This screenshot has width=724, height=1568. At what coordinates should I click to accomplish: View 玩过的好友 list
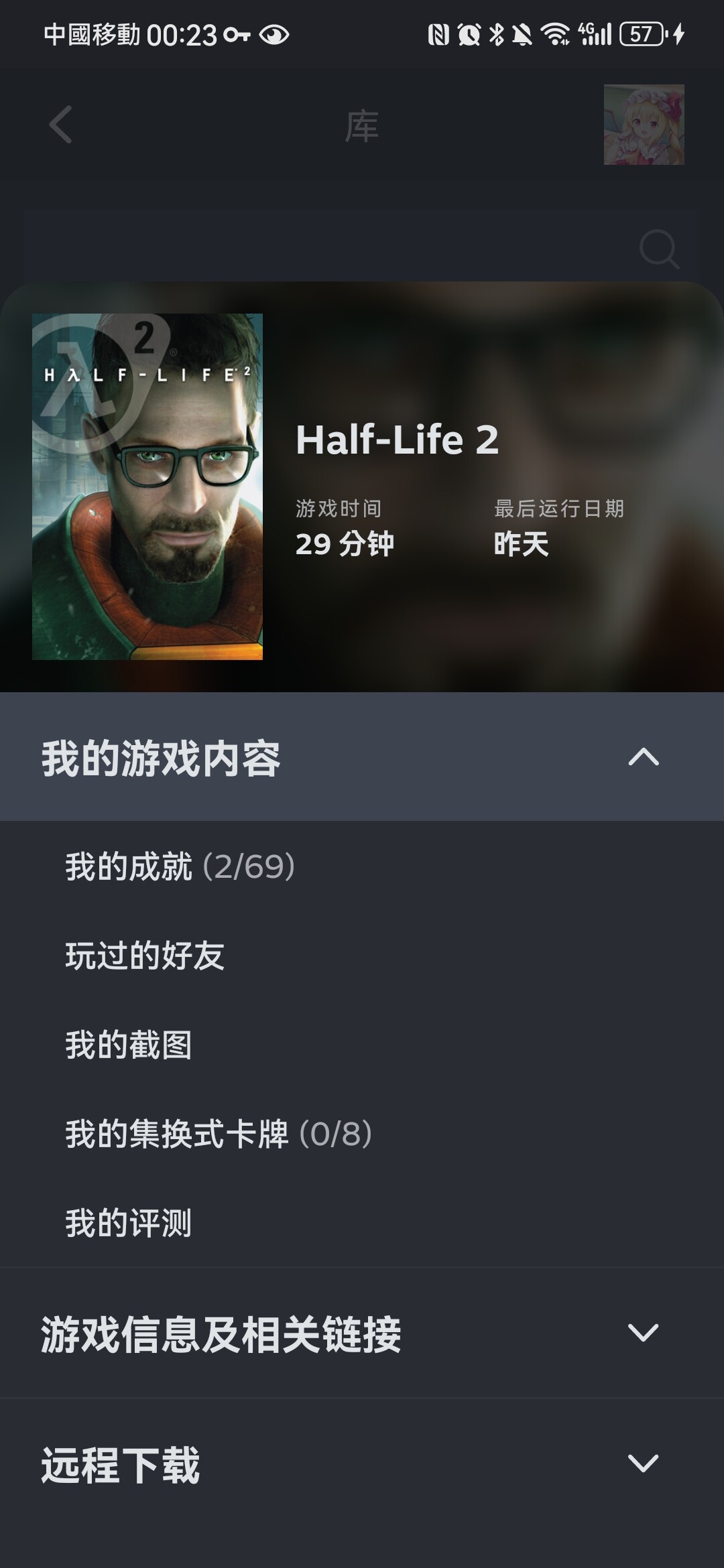(145, 956)
